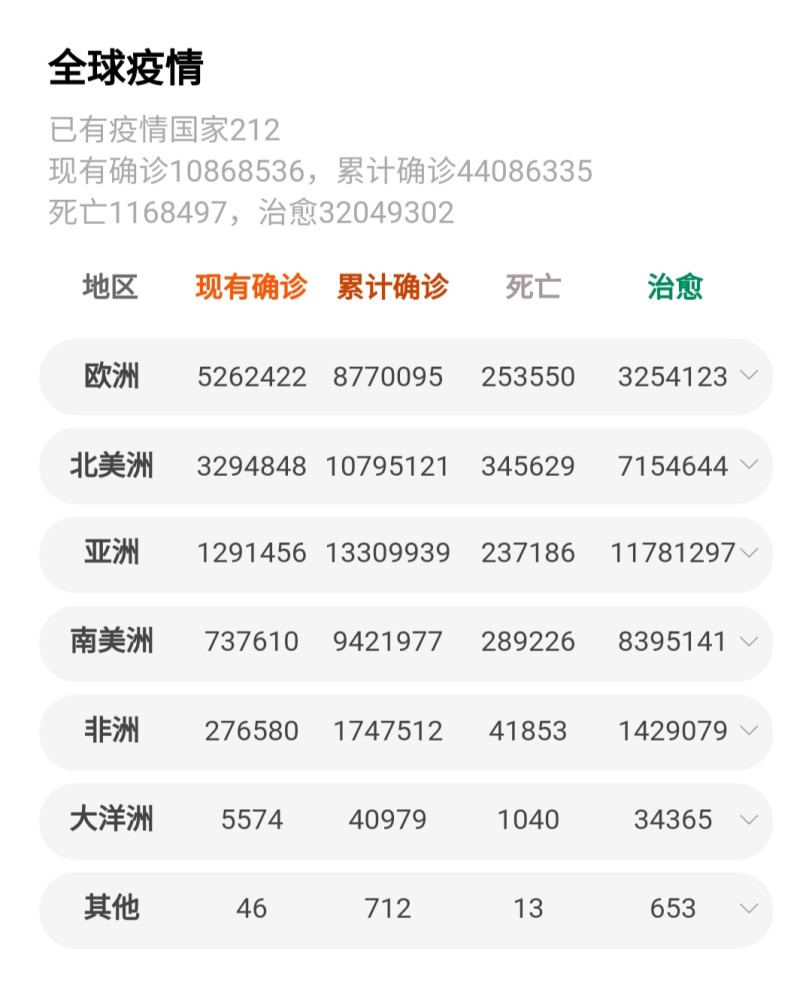Show country details for 亚洲
The width and height of the screenshot is (812, 1000).
coord(749,553)
